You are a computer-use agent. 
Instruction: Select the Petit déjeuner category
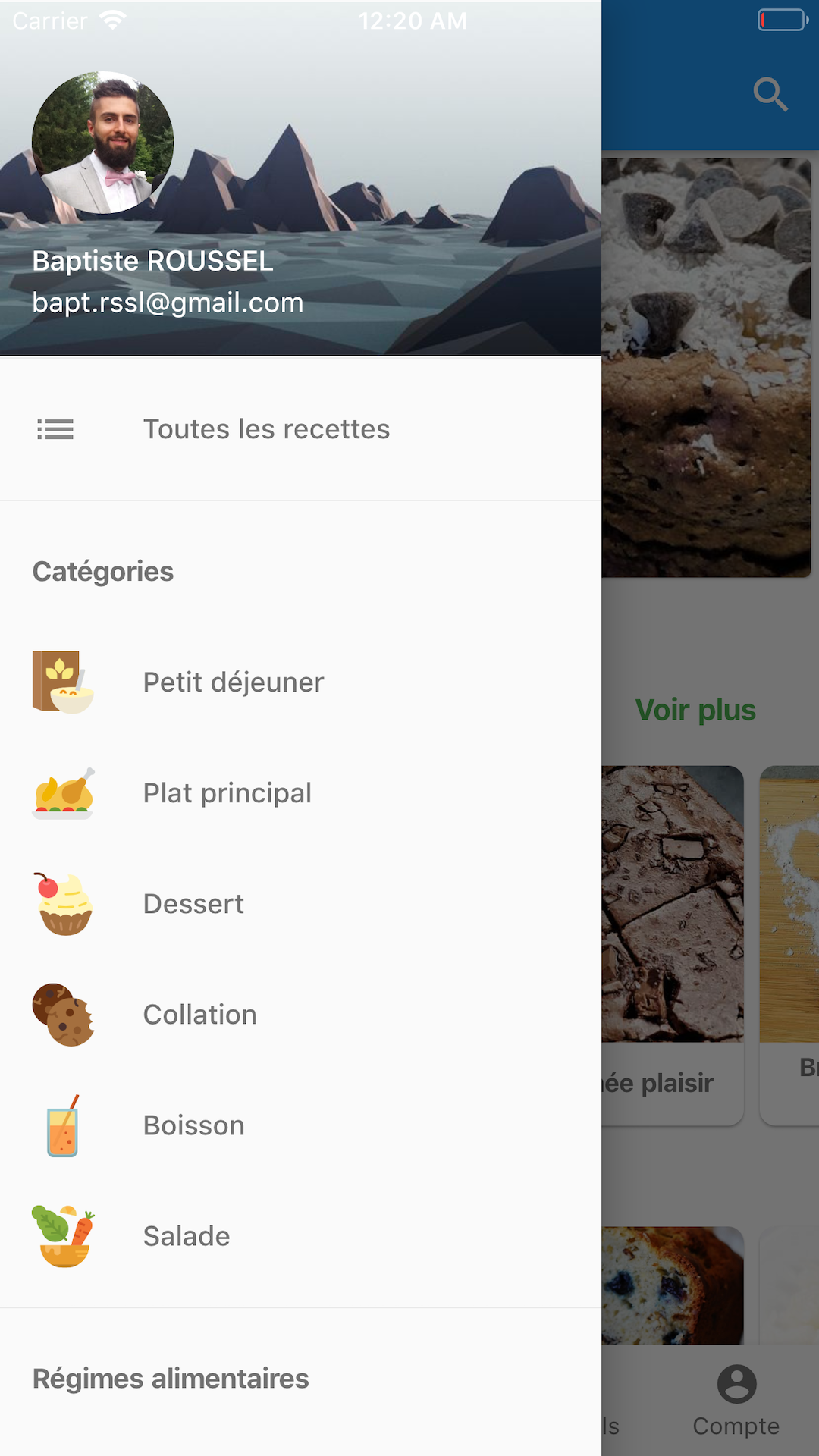pyautogui.click(x=300, y=682)
